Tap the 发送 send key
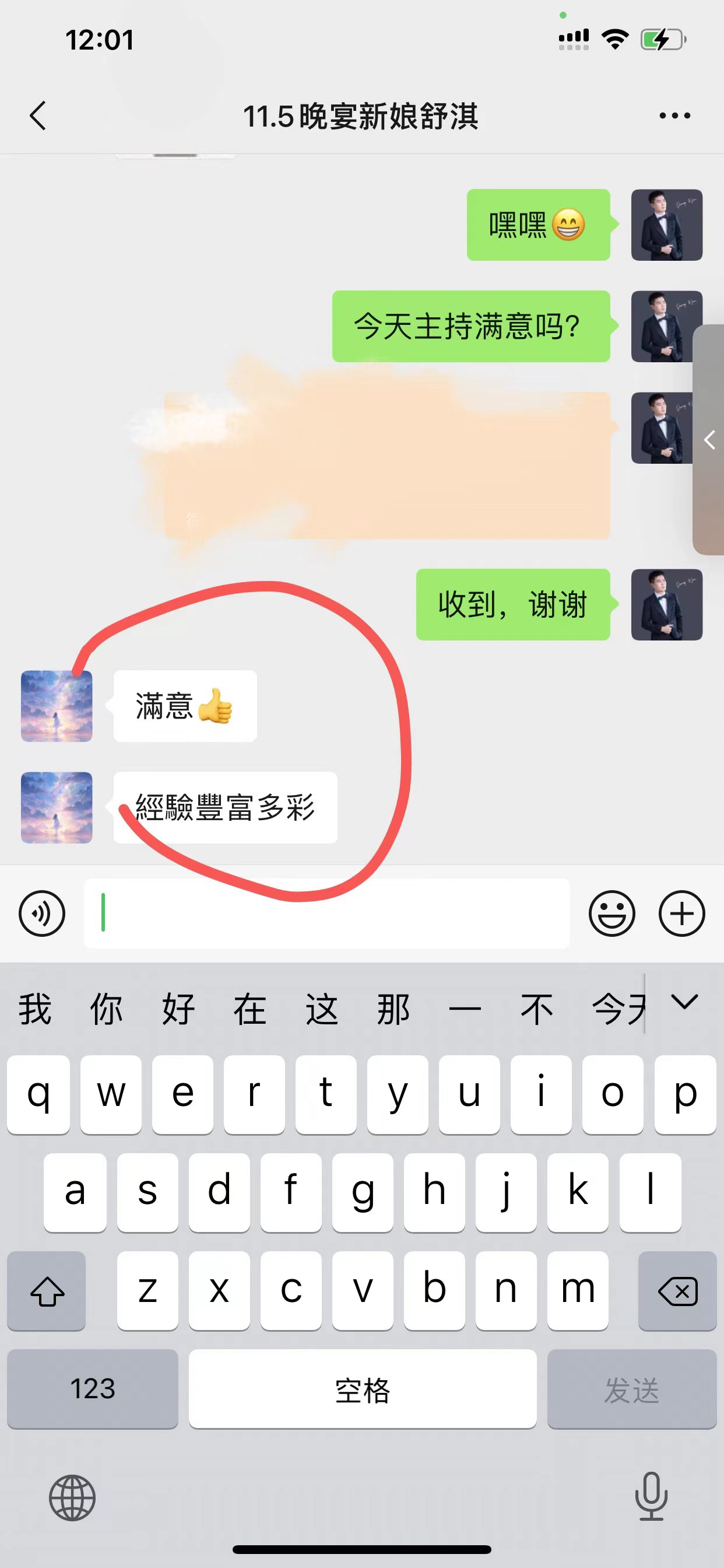 tap(631, 1389)
